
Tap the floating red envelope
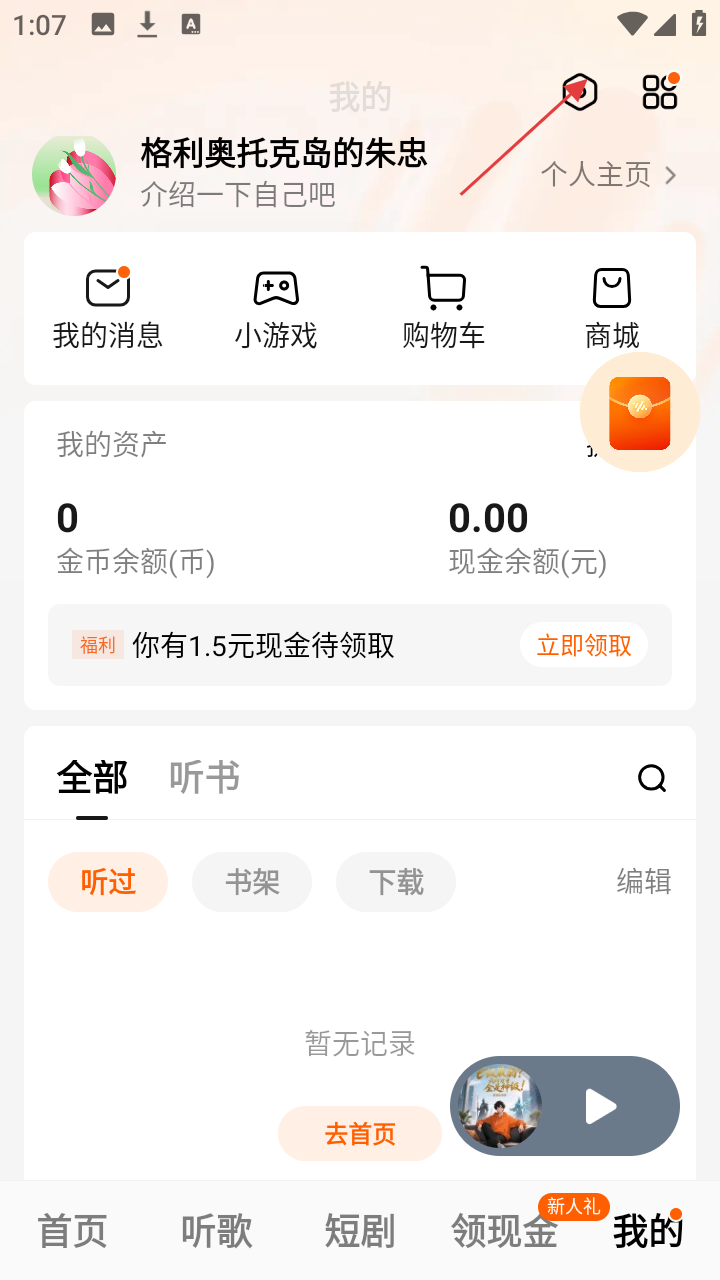[x=640, y=412]
